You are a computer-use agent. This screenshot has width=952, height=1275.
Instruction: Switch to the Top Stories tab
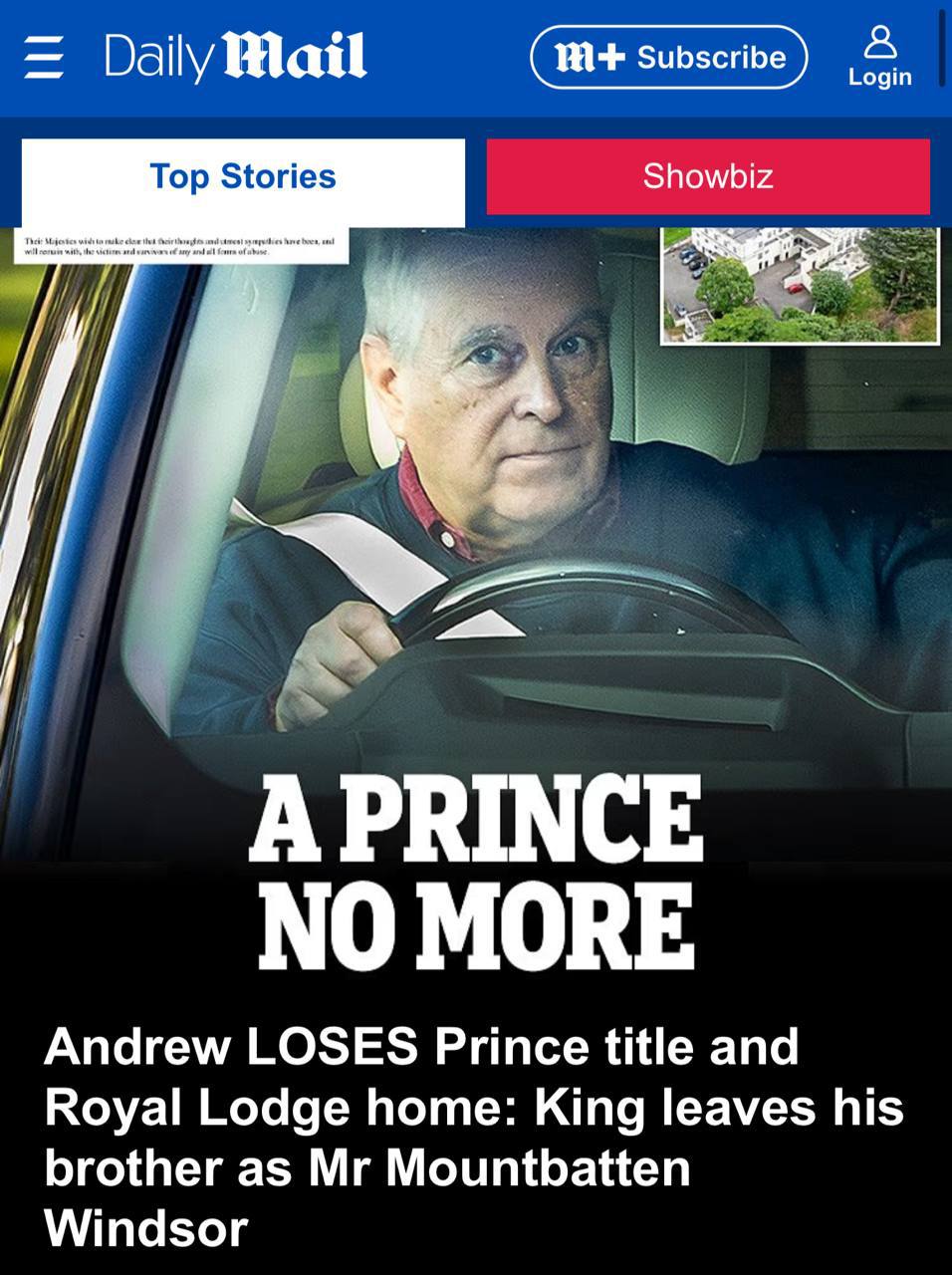click(243, 177)
